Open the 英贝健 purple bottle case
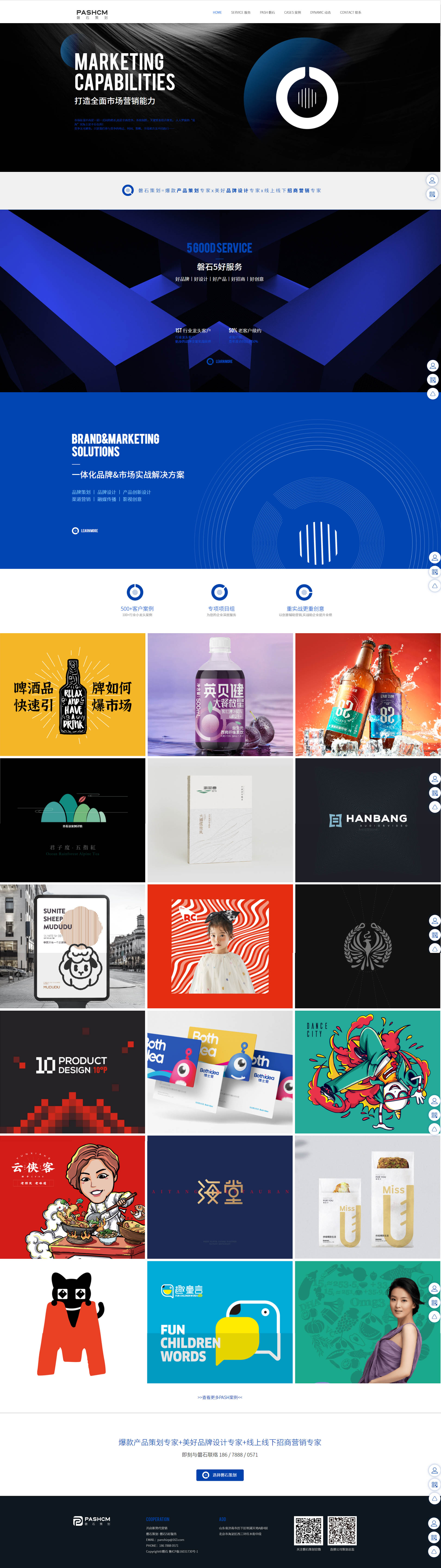Viewport: 441px width, 1568px height. [x=220, y=694]
